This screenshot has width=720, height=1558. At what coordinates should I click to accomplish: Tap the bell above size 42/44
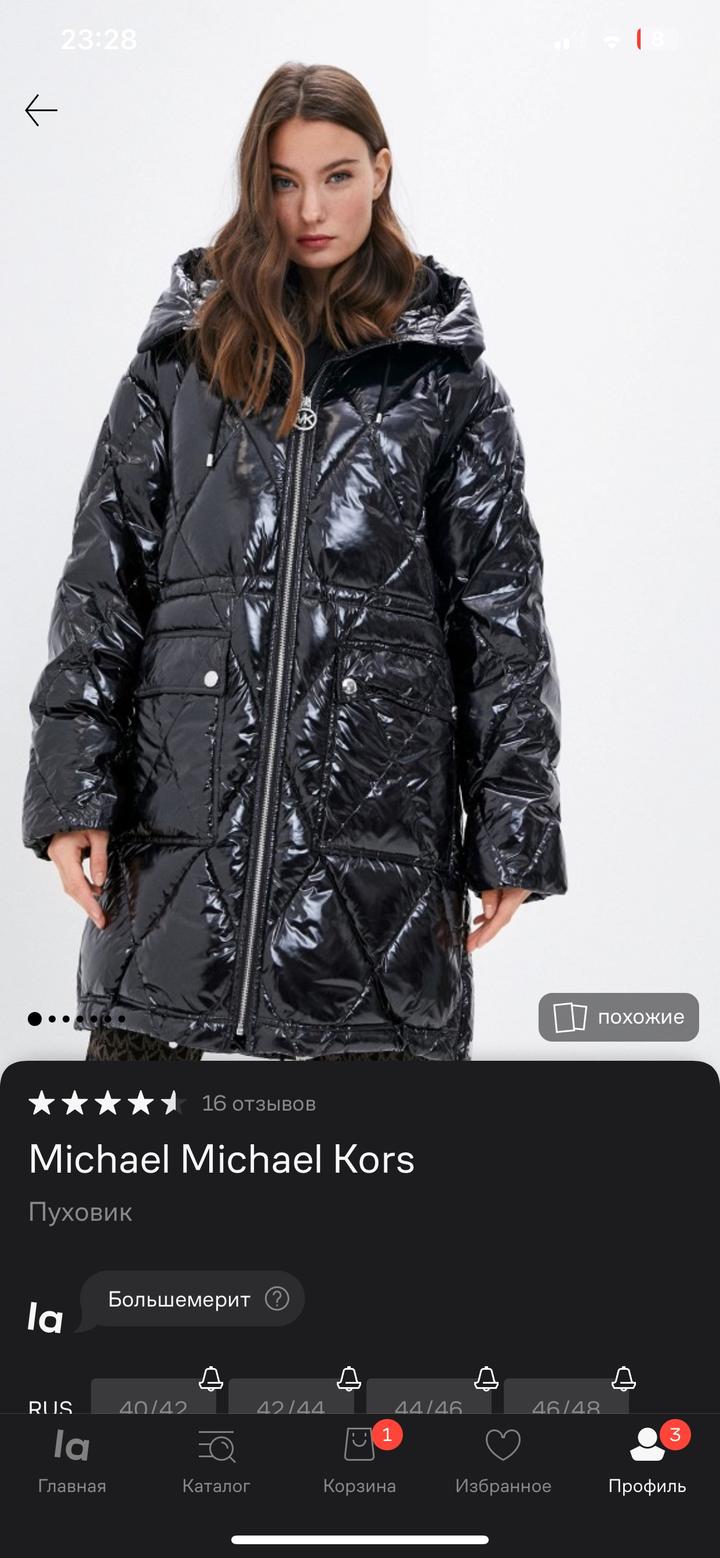point(349,1378)
